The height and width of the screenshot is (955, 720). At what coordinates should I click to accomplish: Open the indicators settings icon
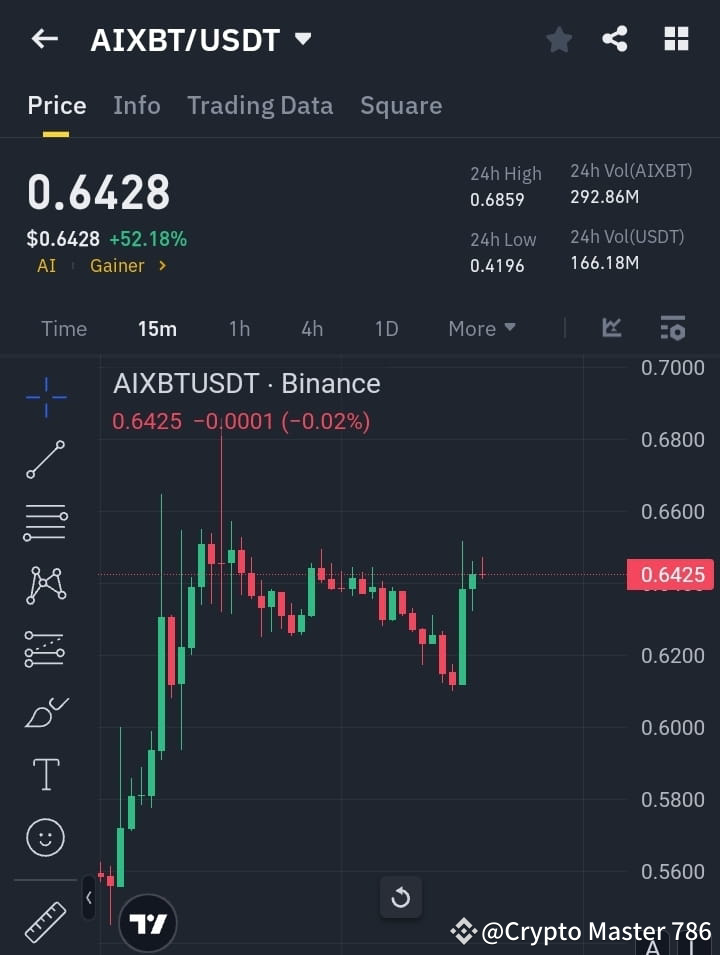point(672,328)
